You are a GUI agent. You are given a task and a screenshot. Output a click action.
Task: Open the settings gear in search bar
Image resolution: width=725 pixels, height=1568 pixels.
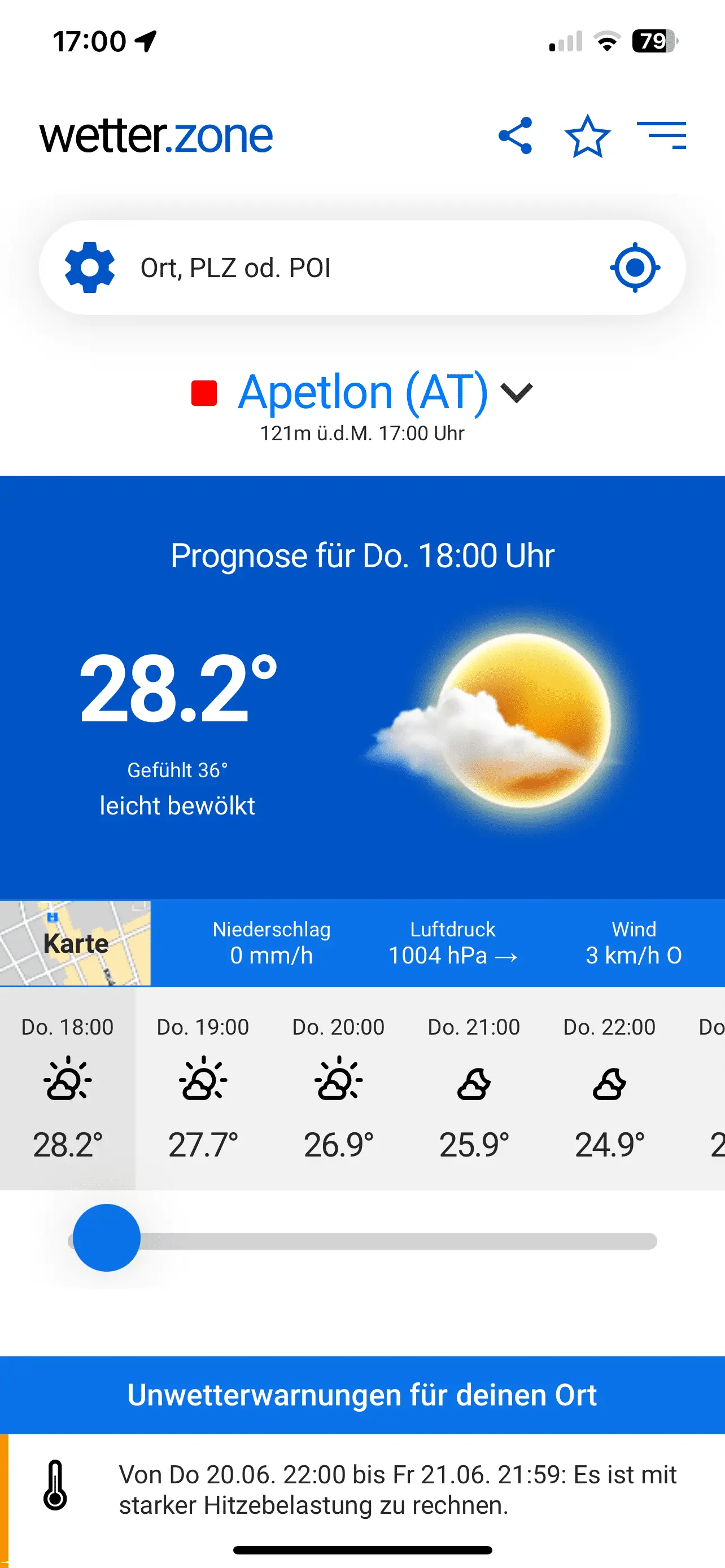90,268
